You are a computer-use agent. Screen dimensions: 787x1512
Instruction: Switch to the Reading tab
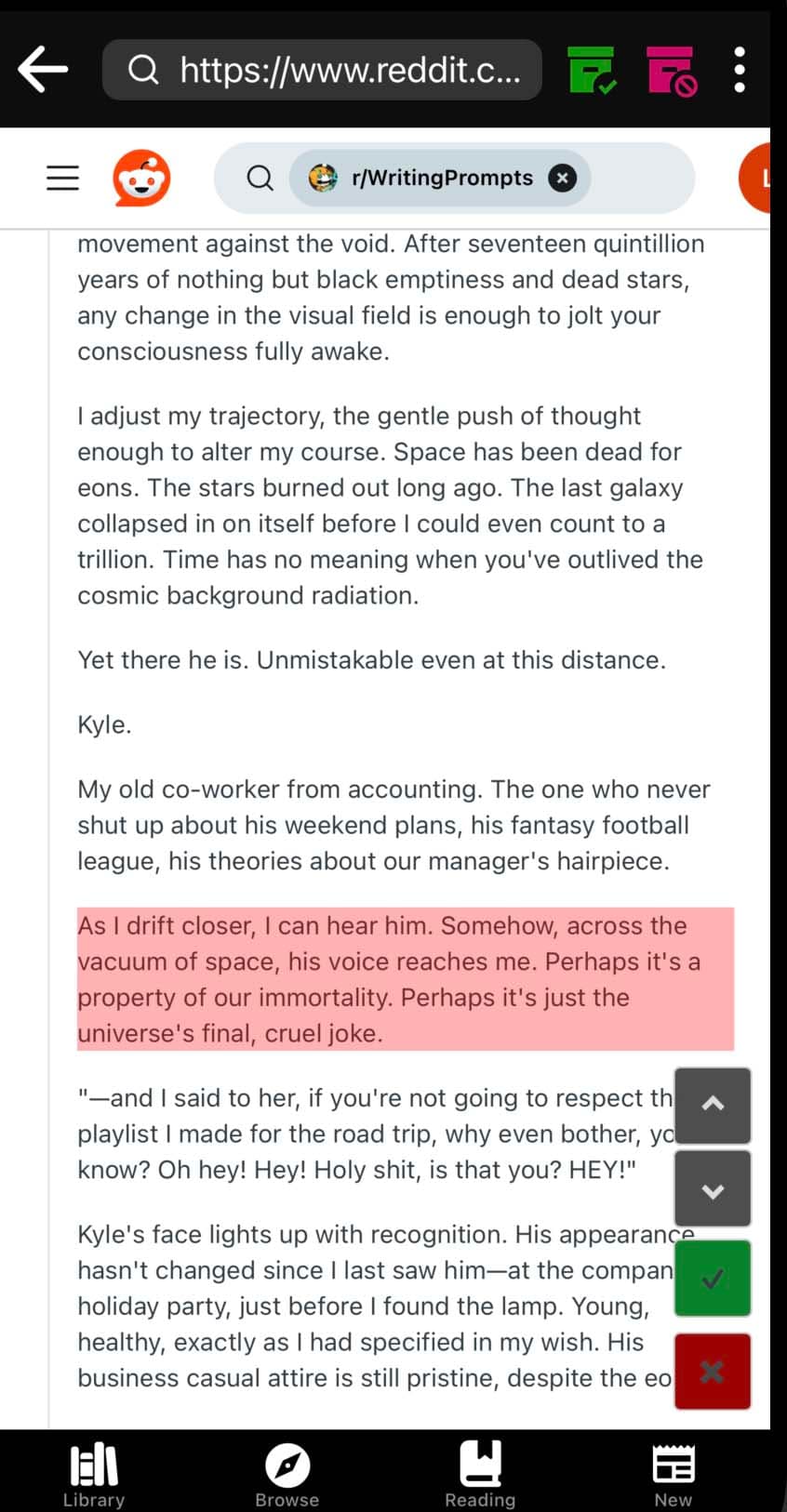pyautogui.click(x=480, y=1474)
